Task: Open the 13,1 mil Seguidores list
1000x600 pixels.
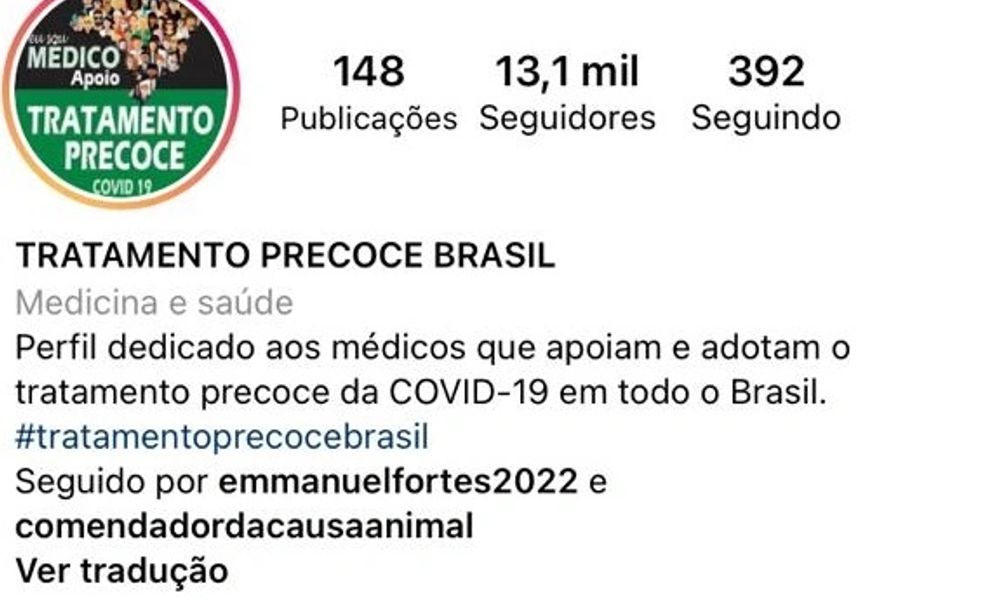Action: coord(567,94)
